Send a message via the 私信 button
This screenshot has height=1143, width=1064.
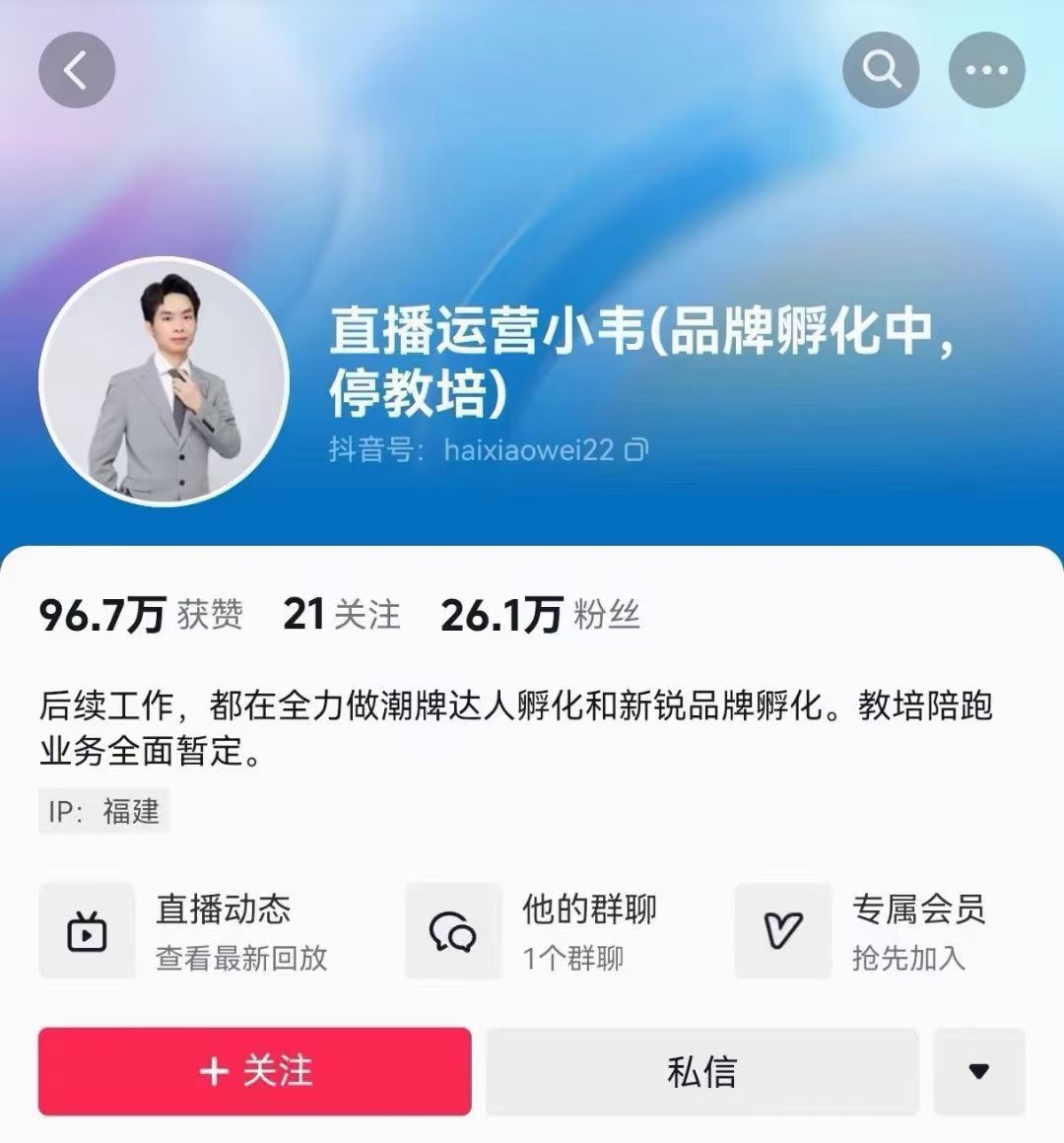click(x=699, y=1072)
